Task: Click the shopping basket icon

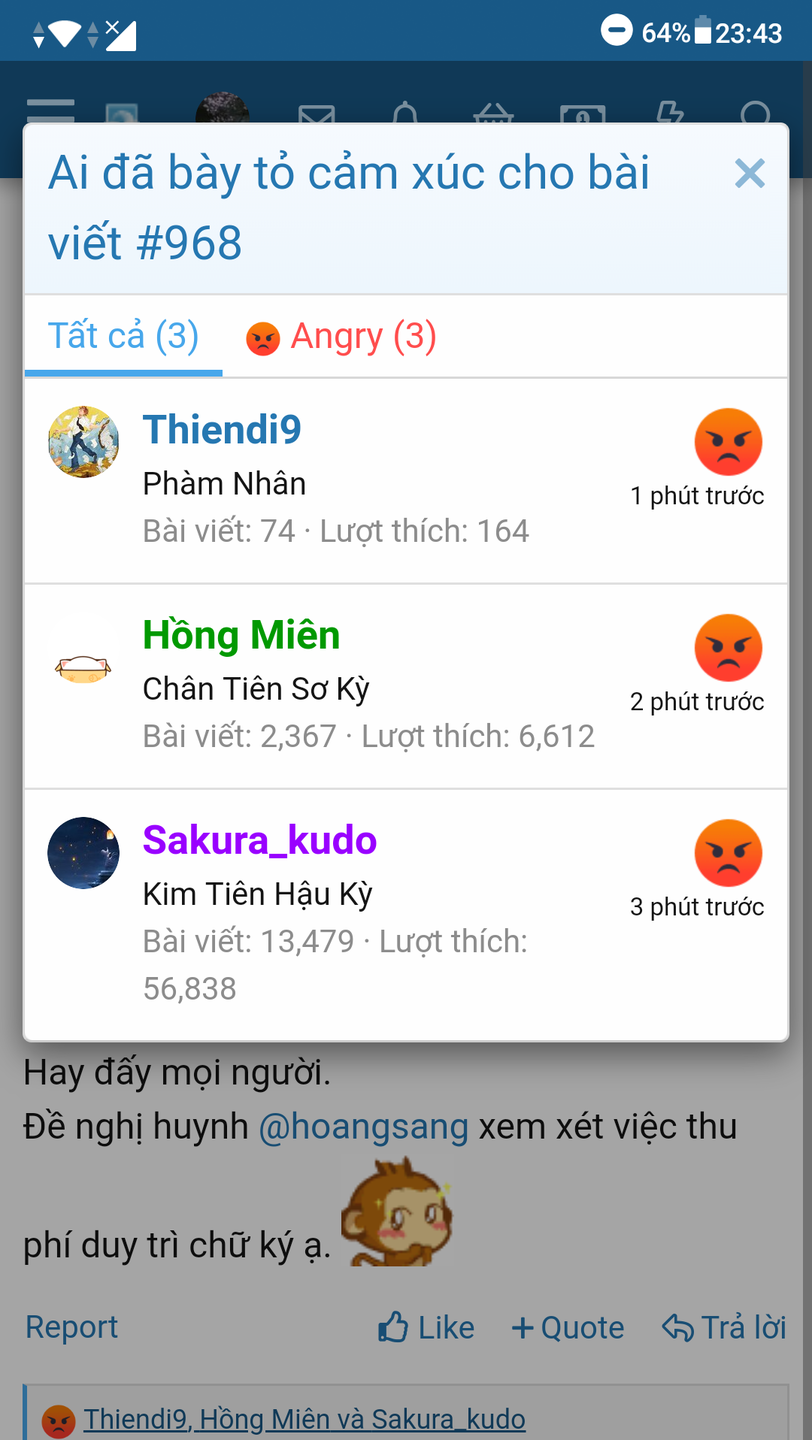Action: point(491,113)
